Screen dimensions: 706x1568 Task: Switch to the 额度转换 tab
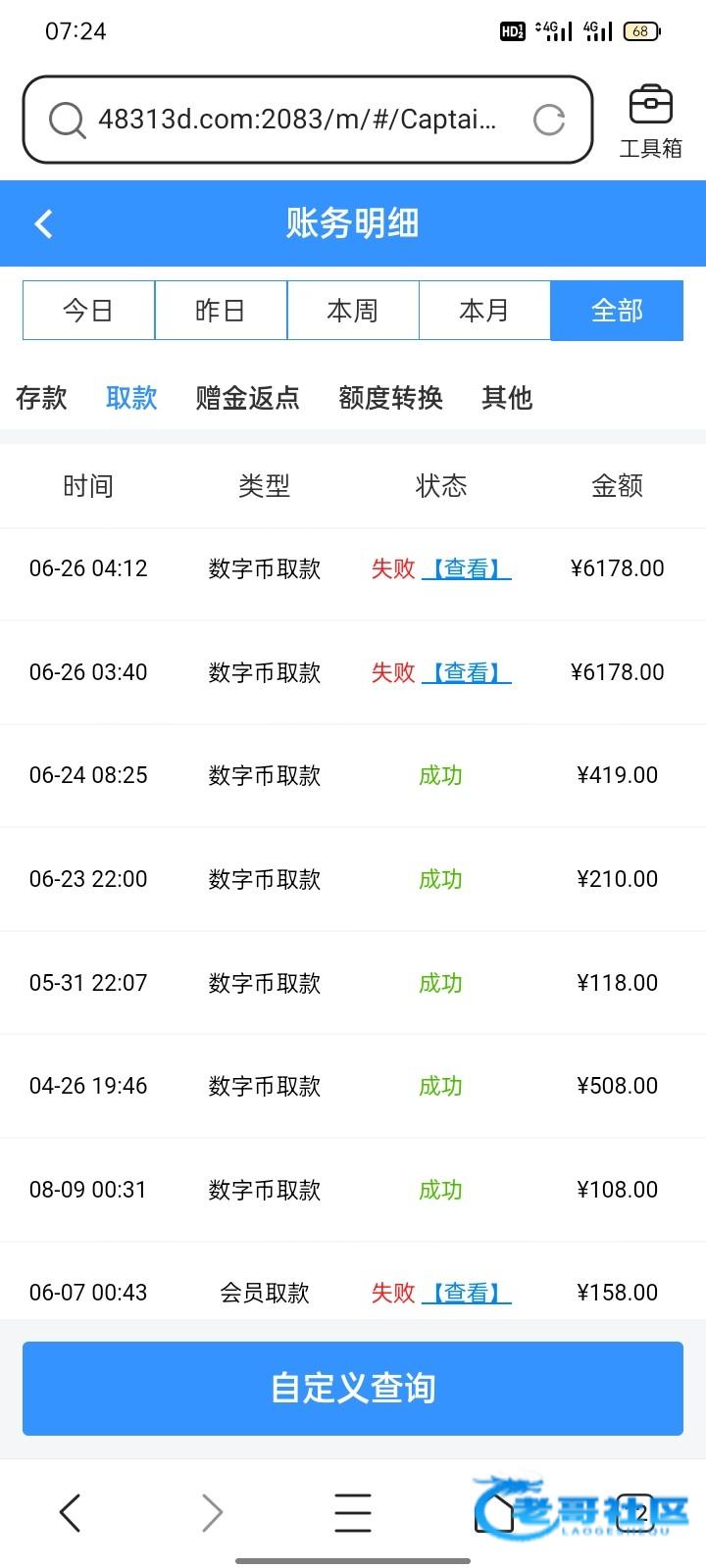pyautogui.click(x=390, y=398)
